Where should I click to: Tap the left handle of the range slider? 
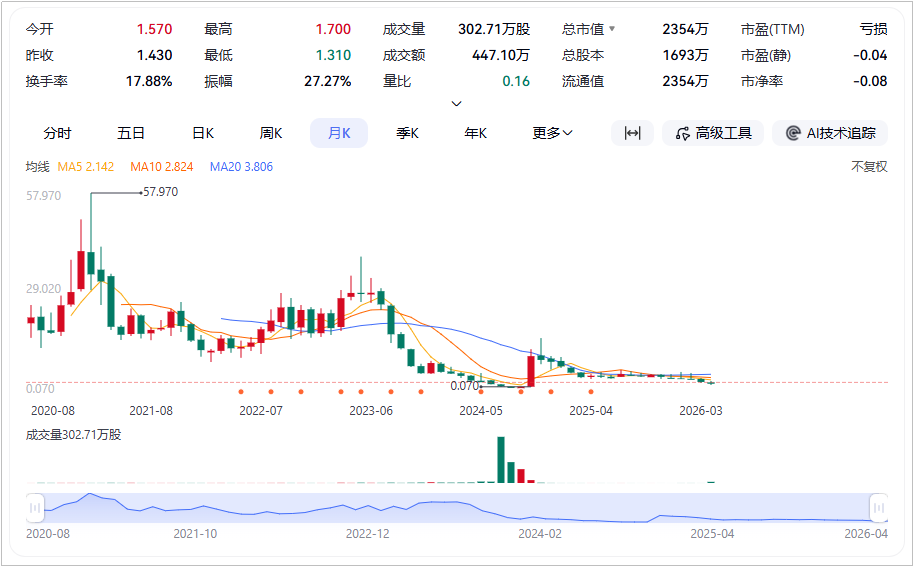pos(36,507)
